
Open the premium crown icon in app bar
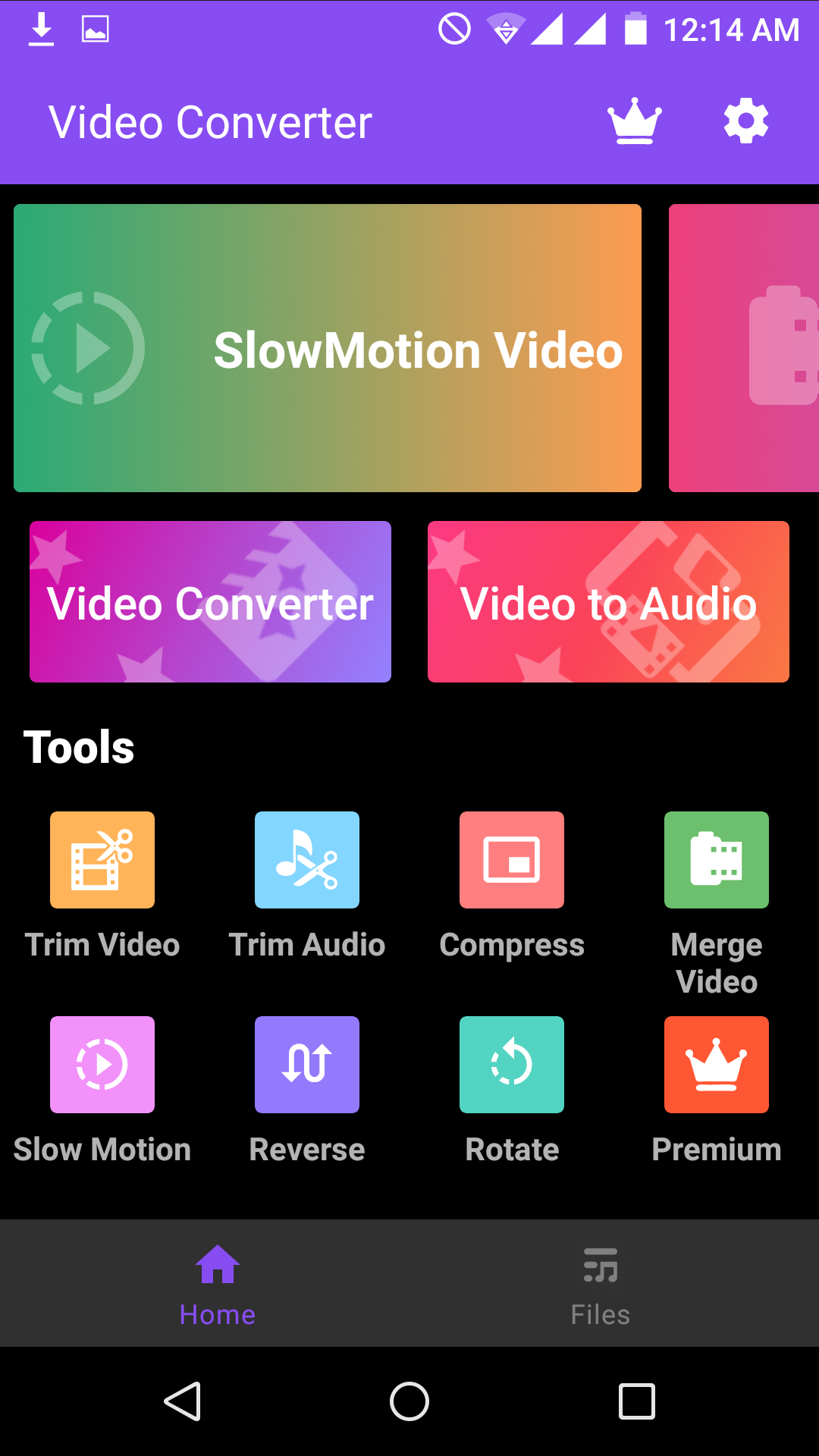tap(635, 121)
